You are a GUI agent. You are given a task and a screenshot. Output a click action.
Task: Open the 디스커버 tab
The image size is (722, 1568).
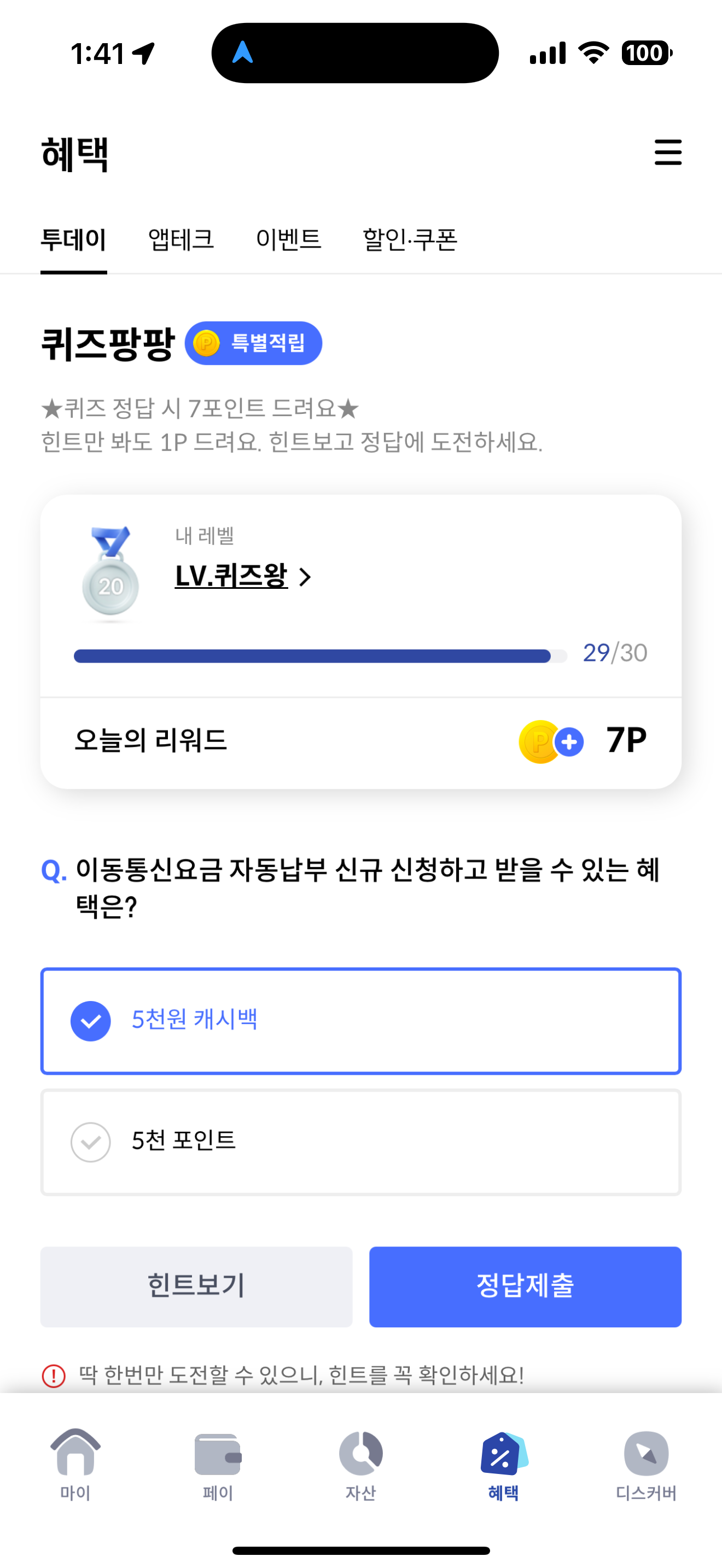click(646, 1464)
